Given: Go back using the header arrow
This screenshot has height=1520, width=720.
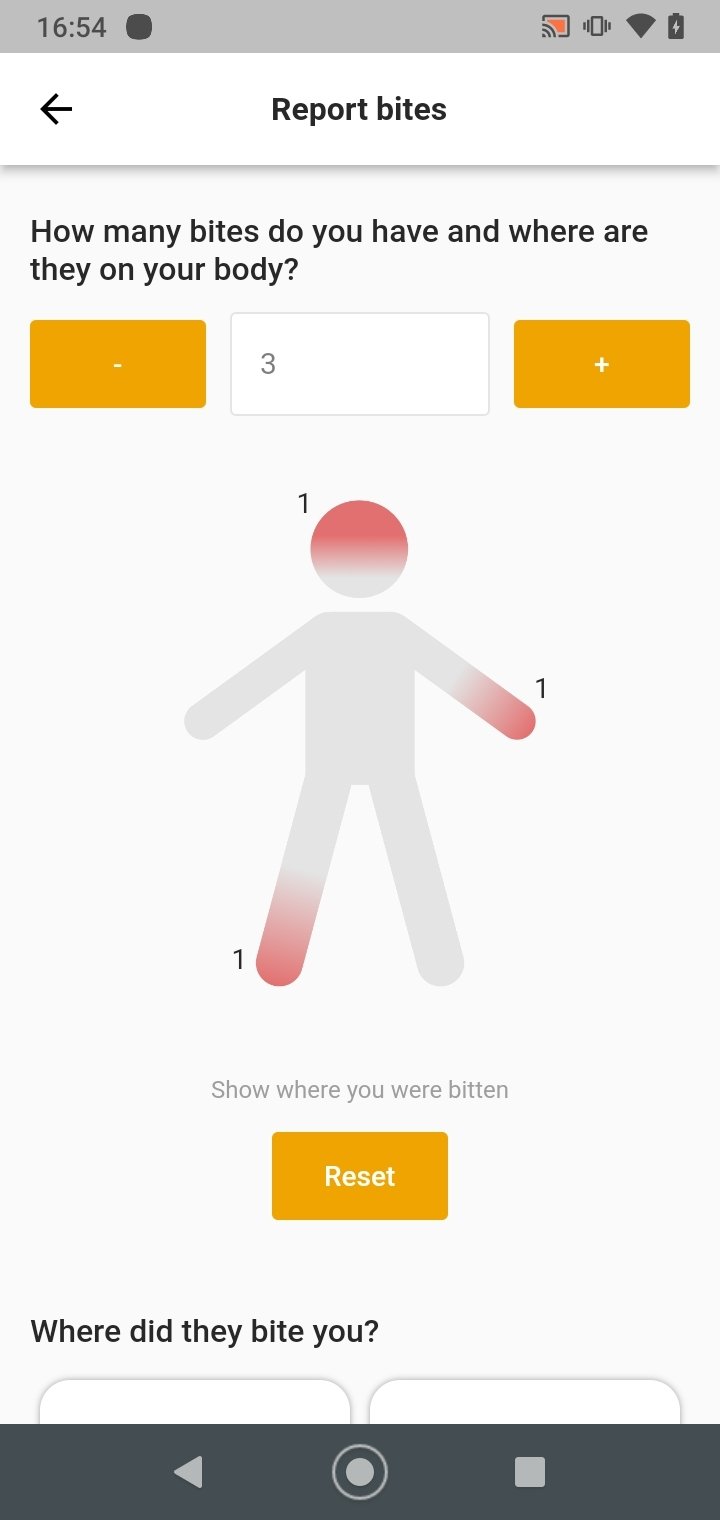Looking at the screenshot, I should click(x=56, y=109).
